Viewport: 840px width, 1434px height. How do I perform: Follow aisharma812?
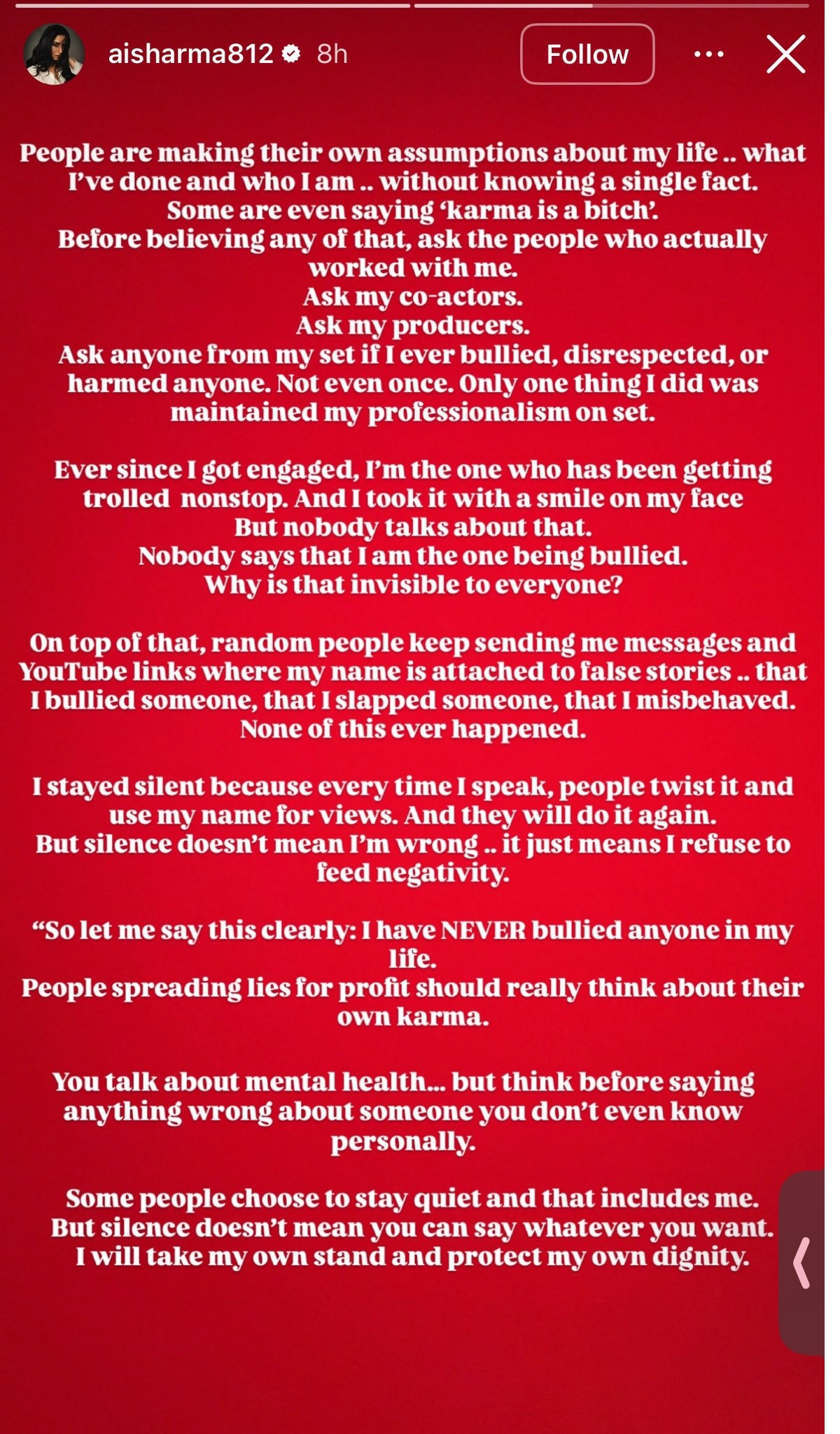tap(587, 54)
